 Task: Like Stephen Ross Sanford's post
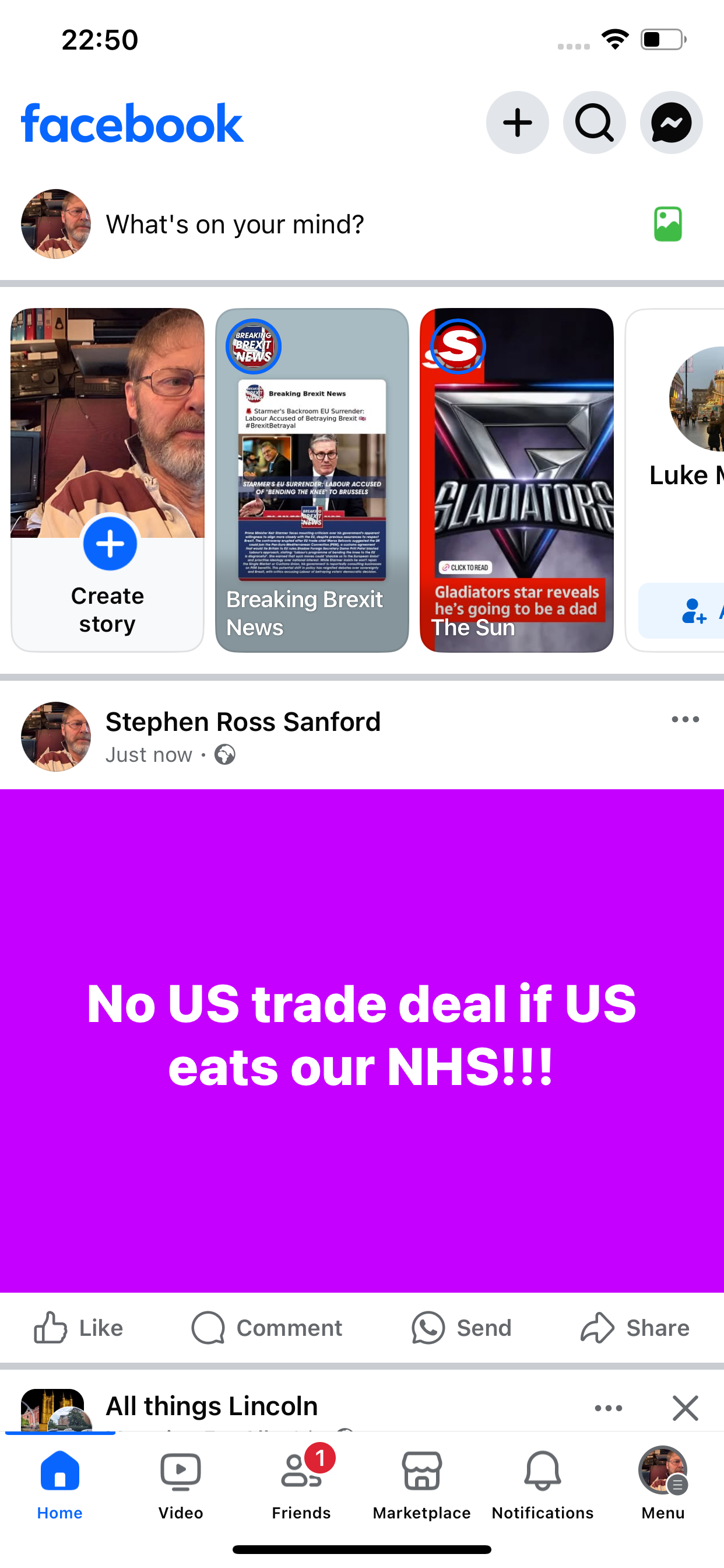pos(79,1328)
